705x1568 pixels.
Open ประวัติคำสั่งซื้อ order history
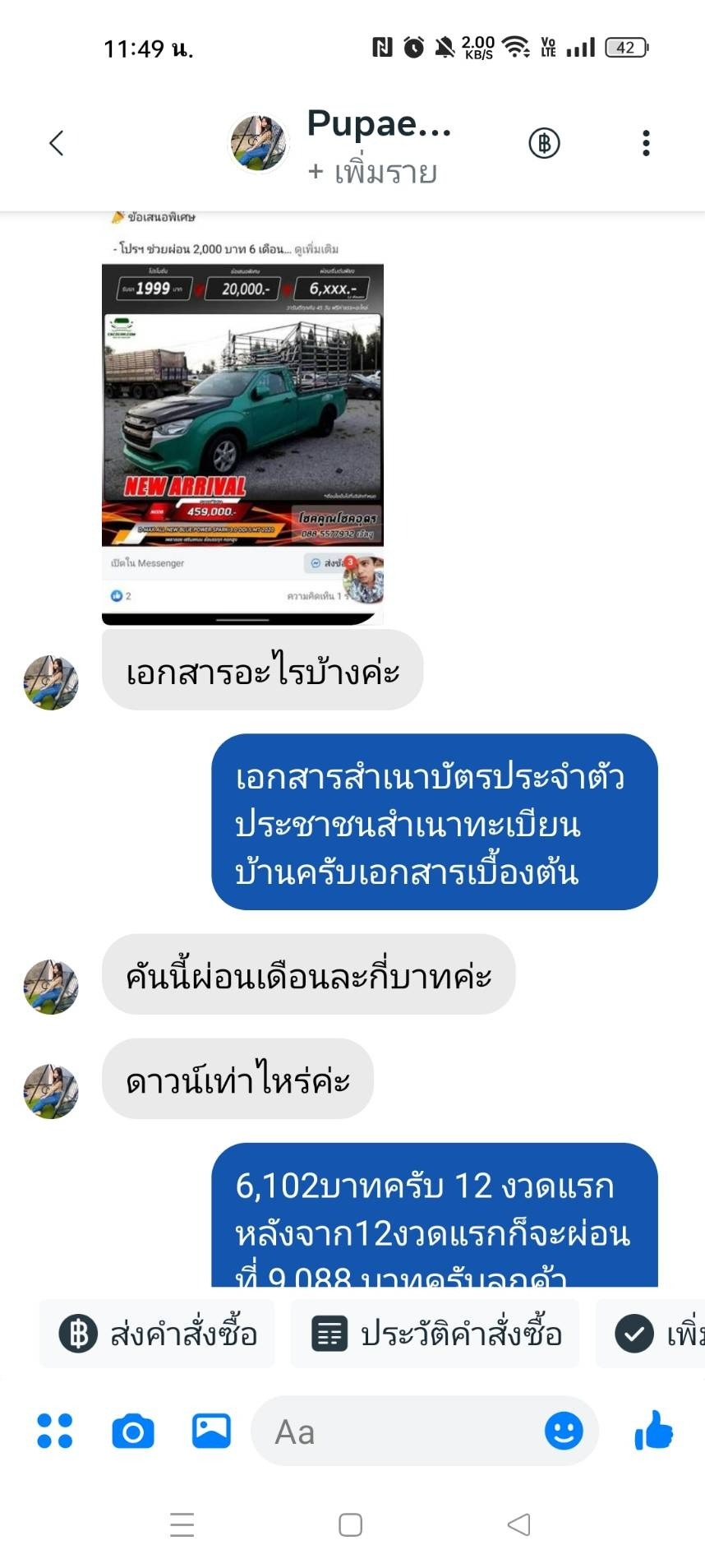pos(435,1334)
